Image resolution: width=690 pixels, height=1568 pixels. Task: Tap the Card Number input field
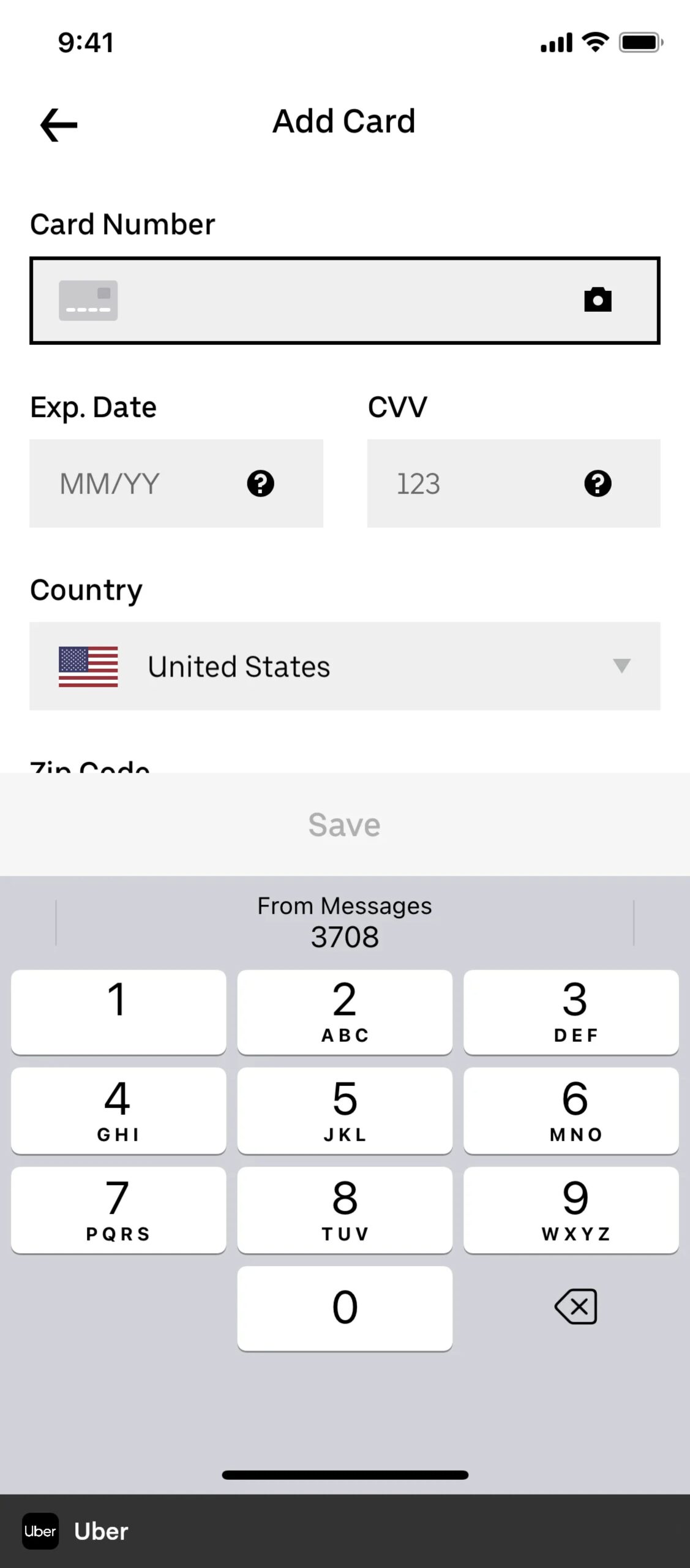[345, 300]
